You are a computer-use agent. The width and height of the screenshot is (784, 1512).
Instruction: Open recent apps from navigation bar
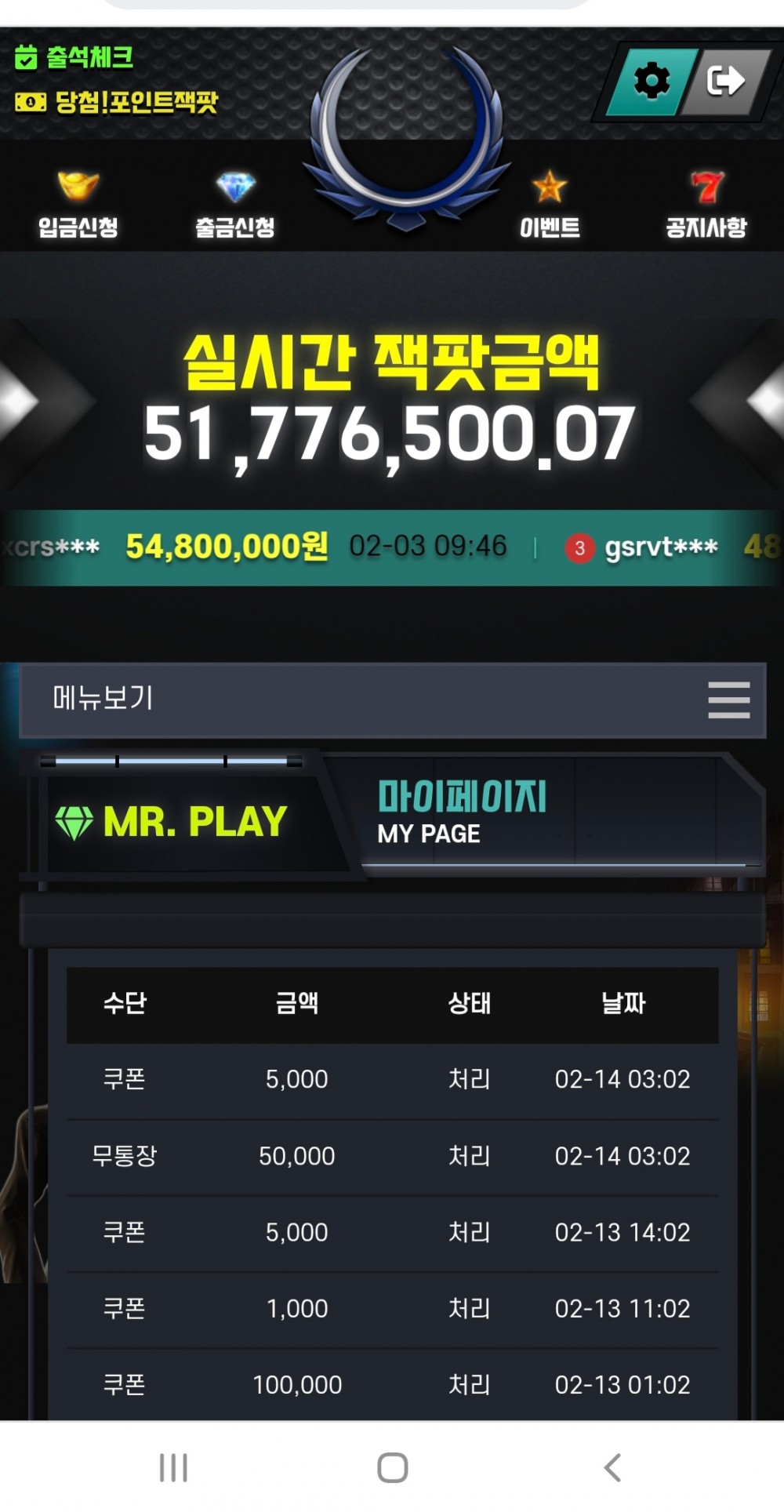(173, 1467)
